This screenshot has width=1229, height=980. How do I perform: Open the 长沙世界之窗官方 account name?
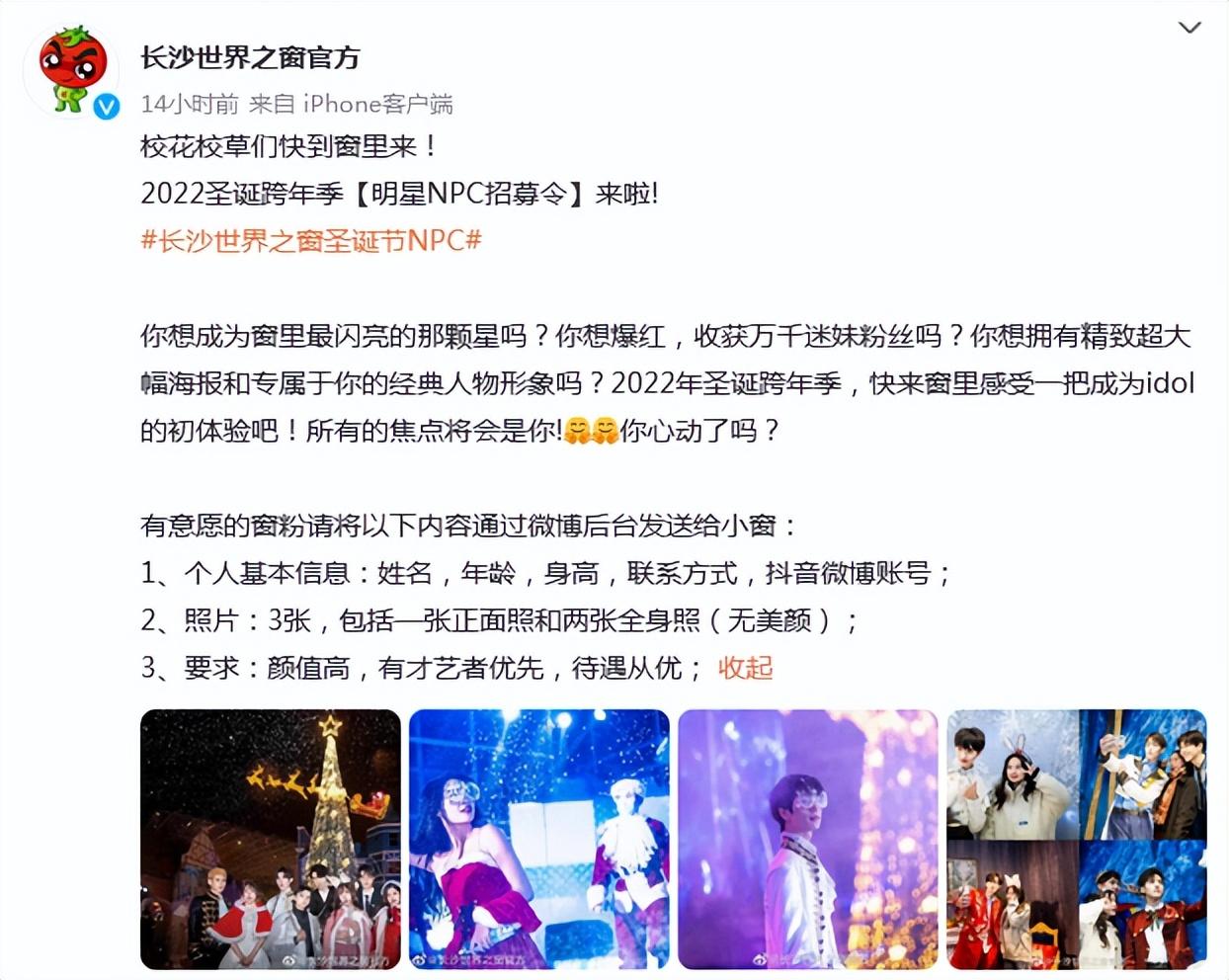click(x=250, y=57)
